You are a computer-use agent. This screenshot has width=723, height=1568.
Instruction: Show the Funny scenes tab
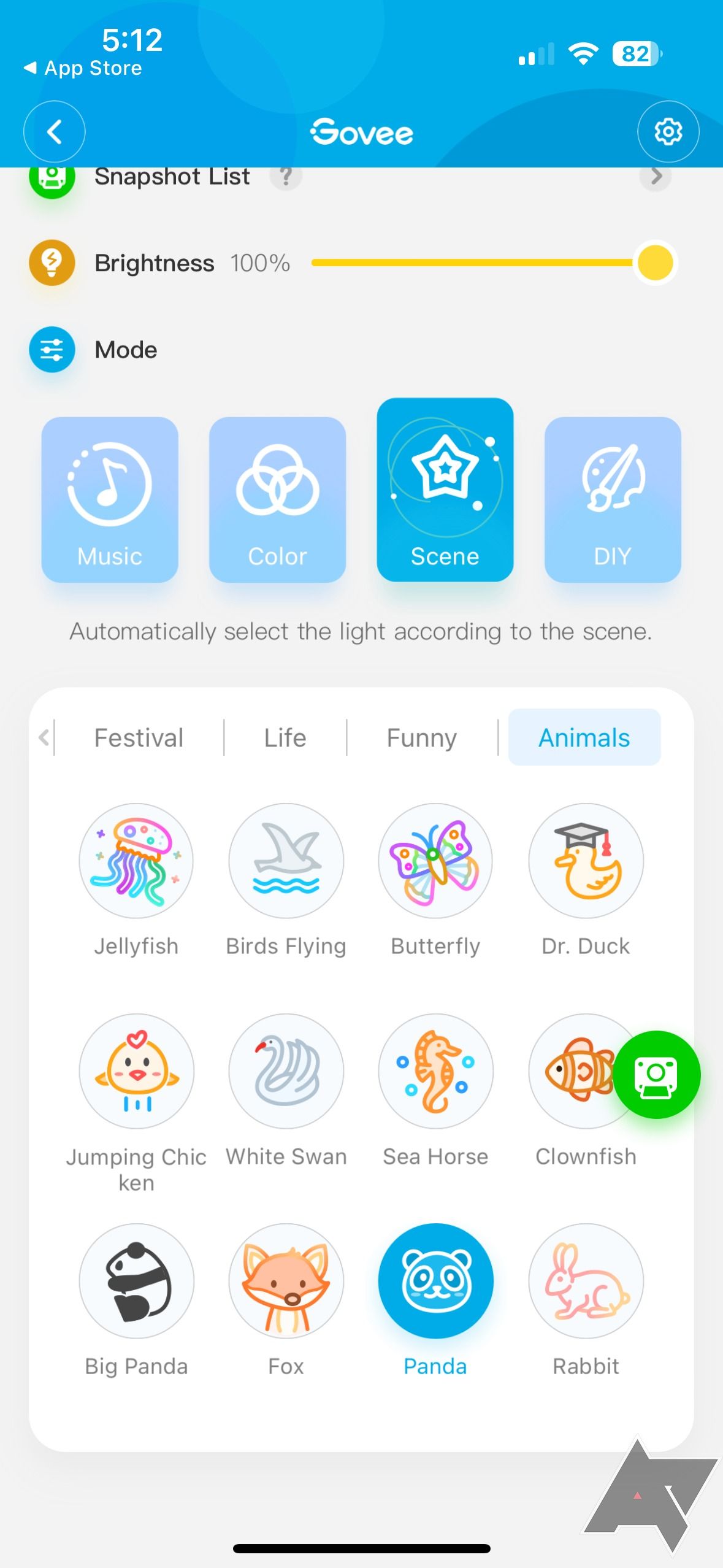coord(422,737)
